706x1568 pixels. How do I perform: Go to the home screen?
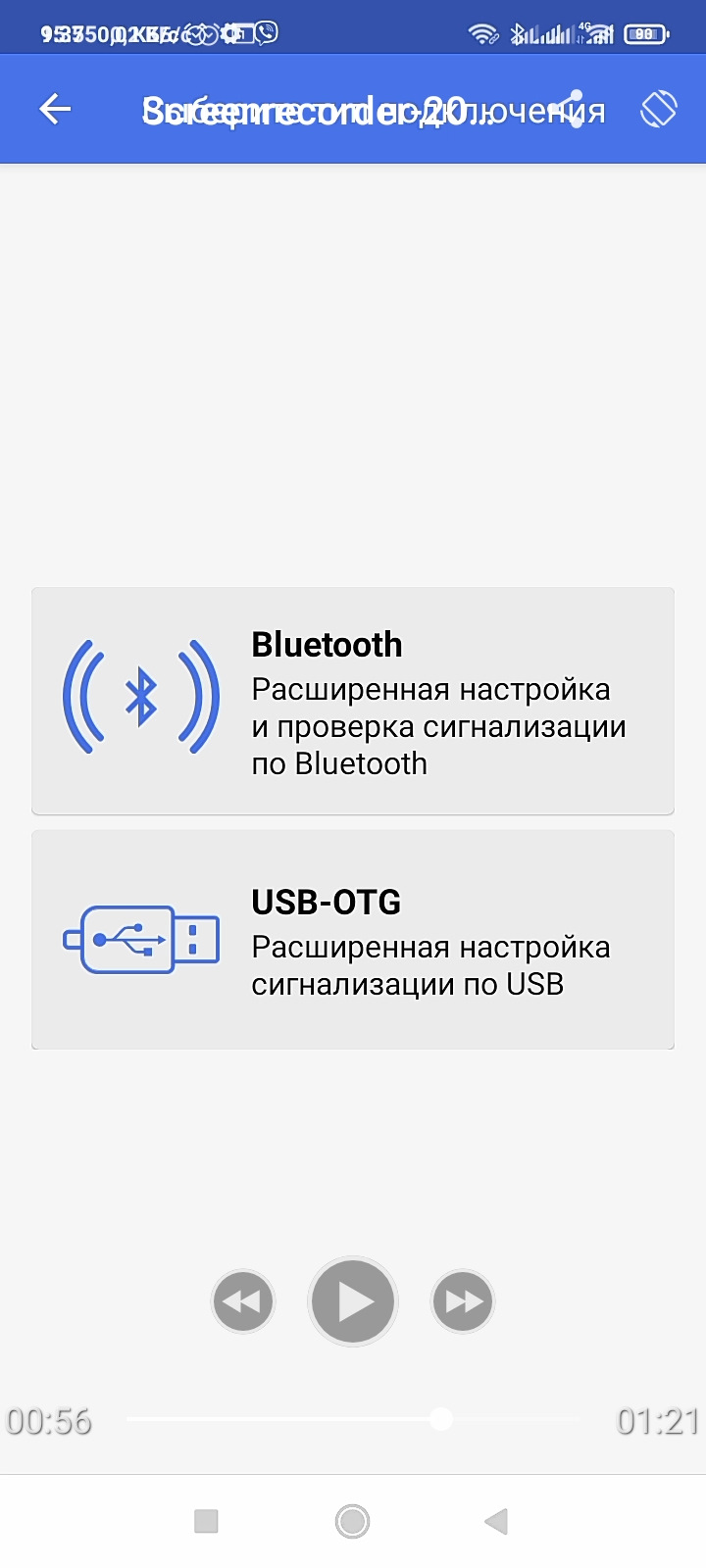click(x=352, y=1521)
